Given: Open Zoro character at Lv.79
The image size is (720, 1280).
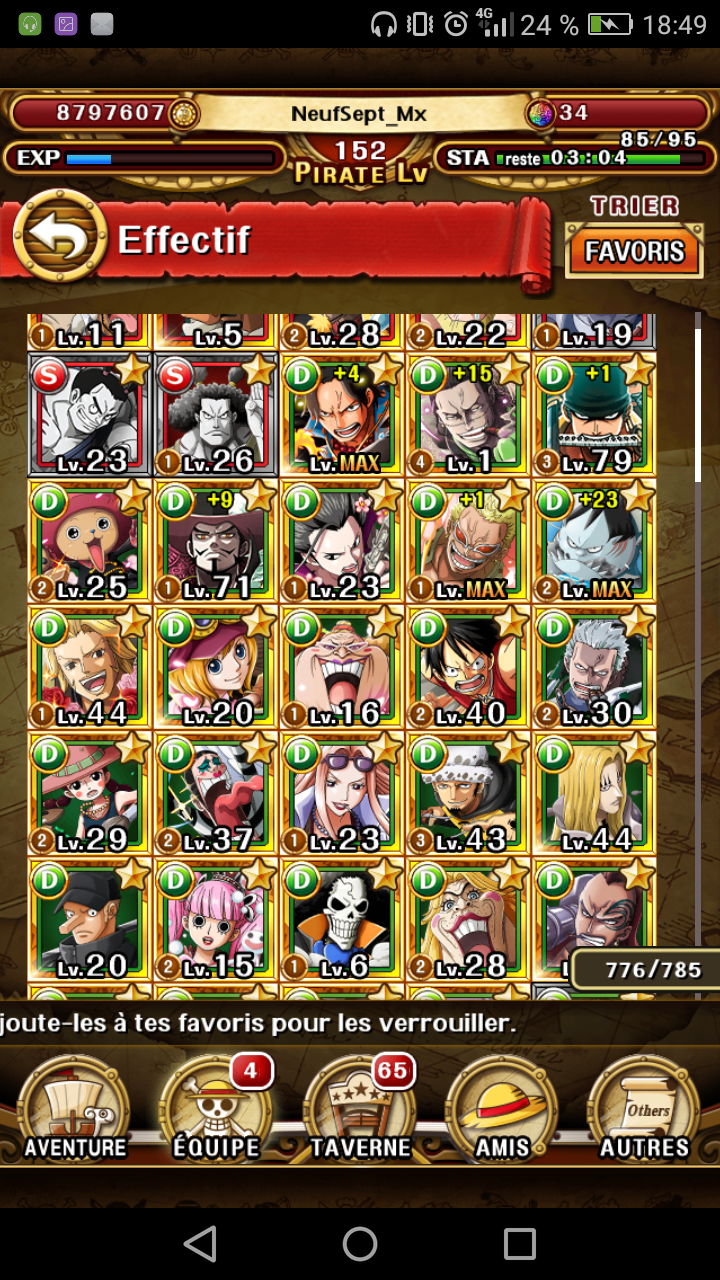Looking at the screenshot, I should [x=594, y=414].
